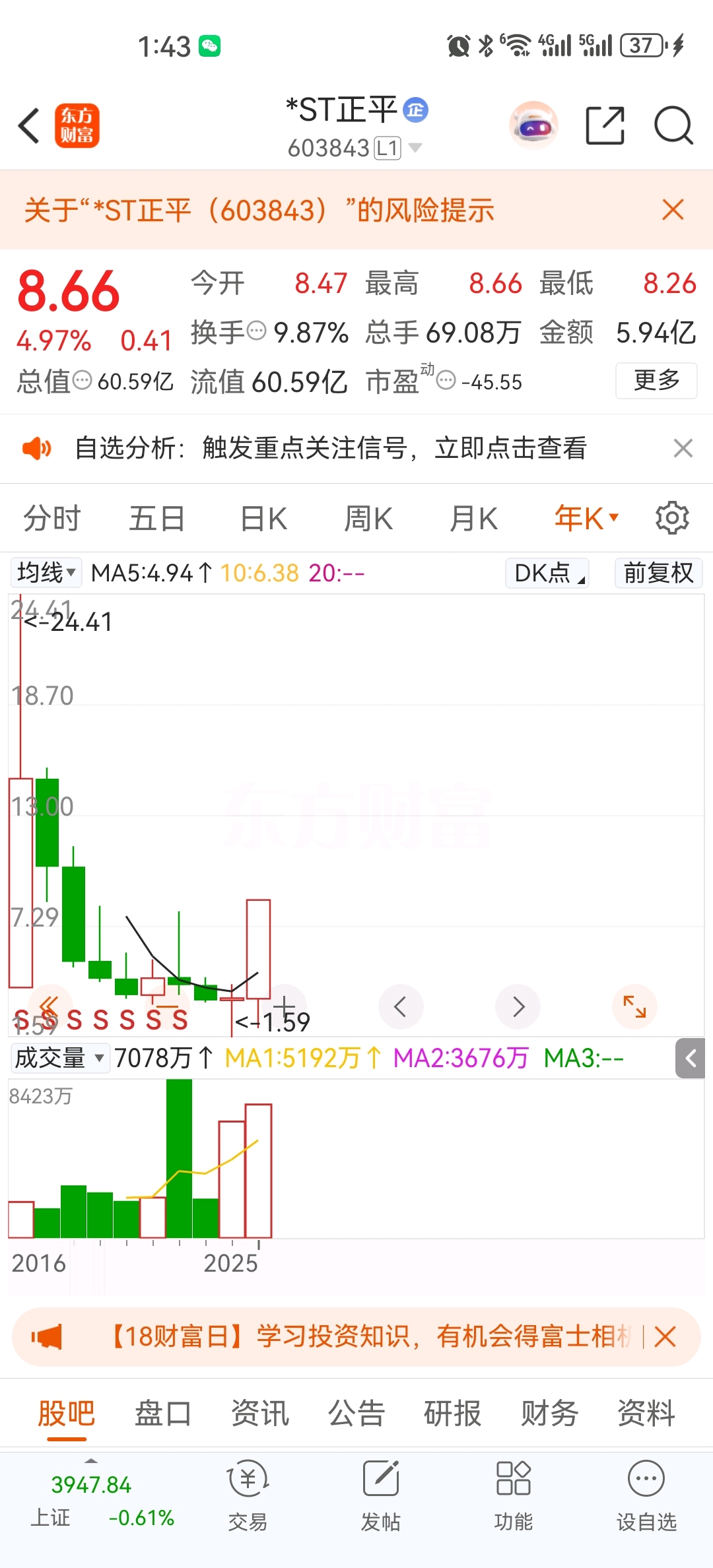The image size is (713, 1568).
Task: Expand chart to fullscreen
Action: [634, 1006]
